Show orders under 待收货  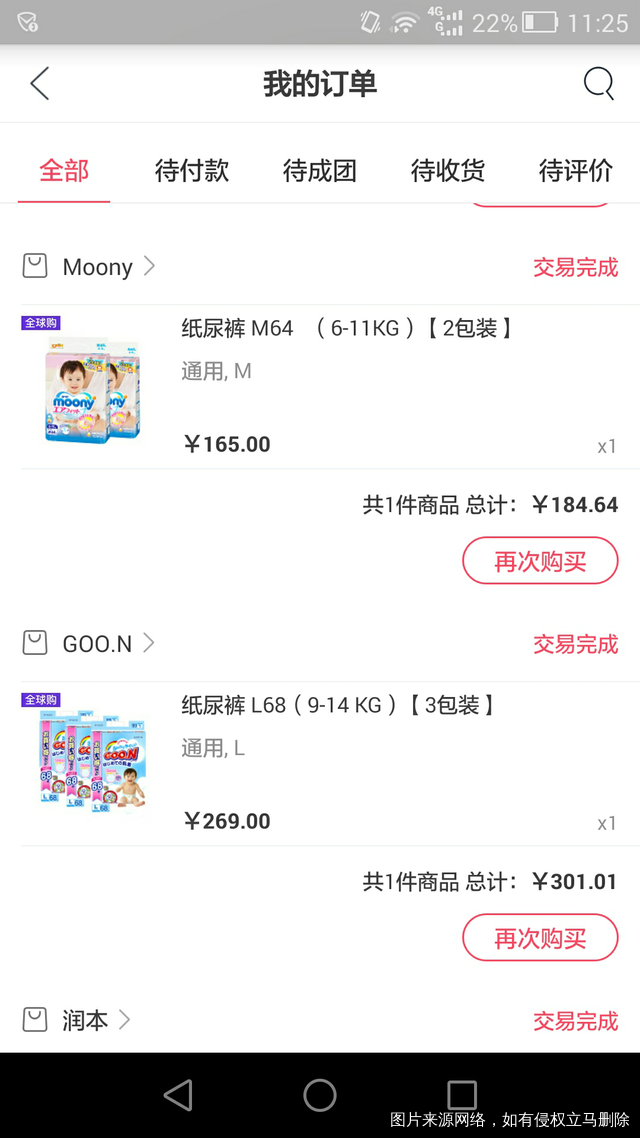[448, 171]
